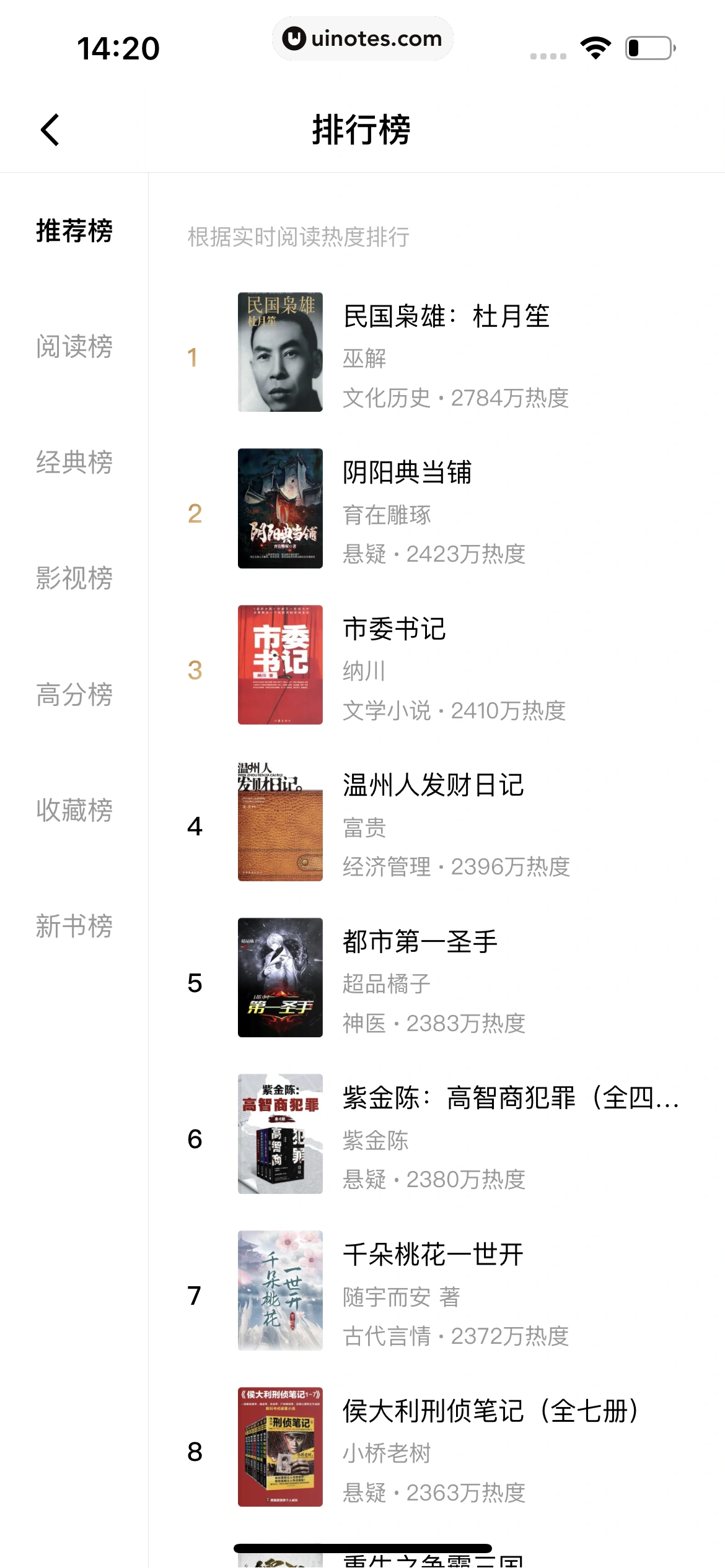Switch to the 新书榜 tab
Image resolution: width=725 pixels, height=1568 pixels.
tap(74, 926)
